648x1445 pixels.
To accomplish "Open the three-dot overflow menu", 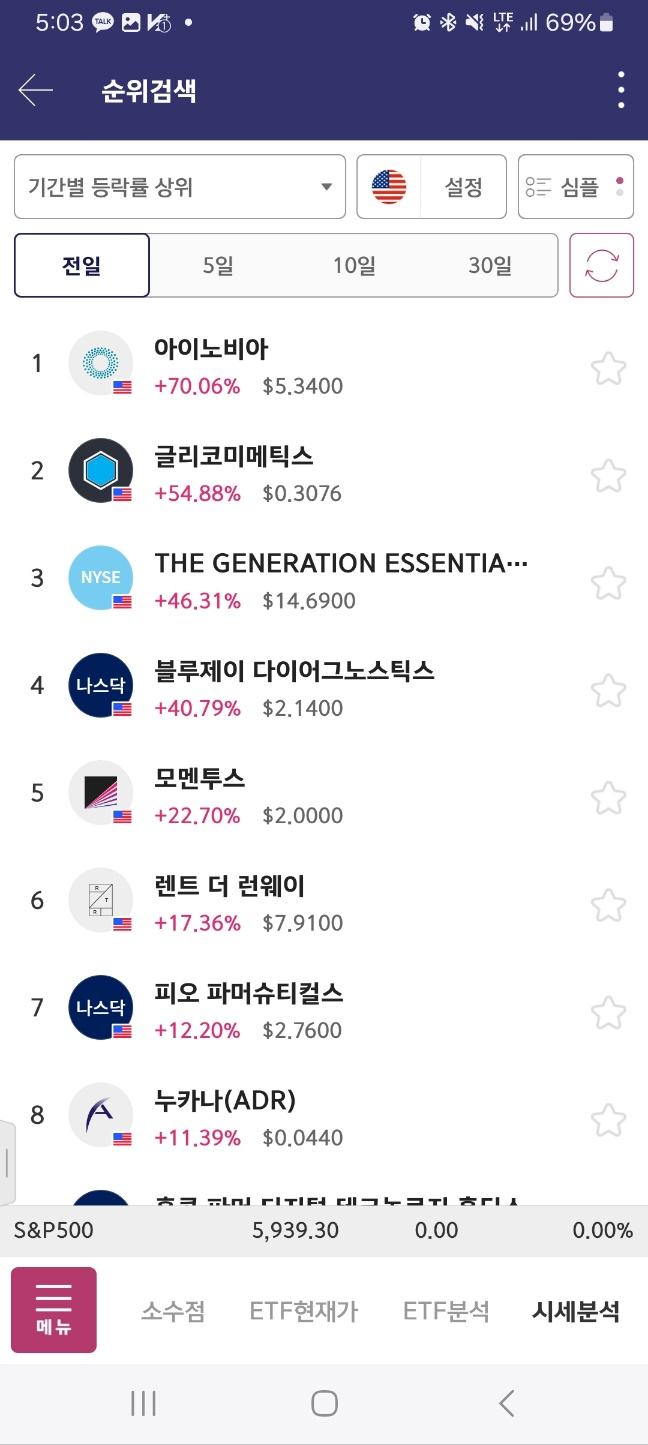I will point(621,90).
